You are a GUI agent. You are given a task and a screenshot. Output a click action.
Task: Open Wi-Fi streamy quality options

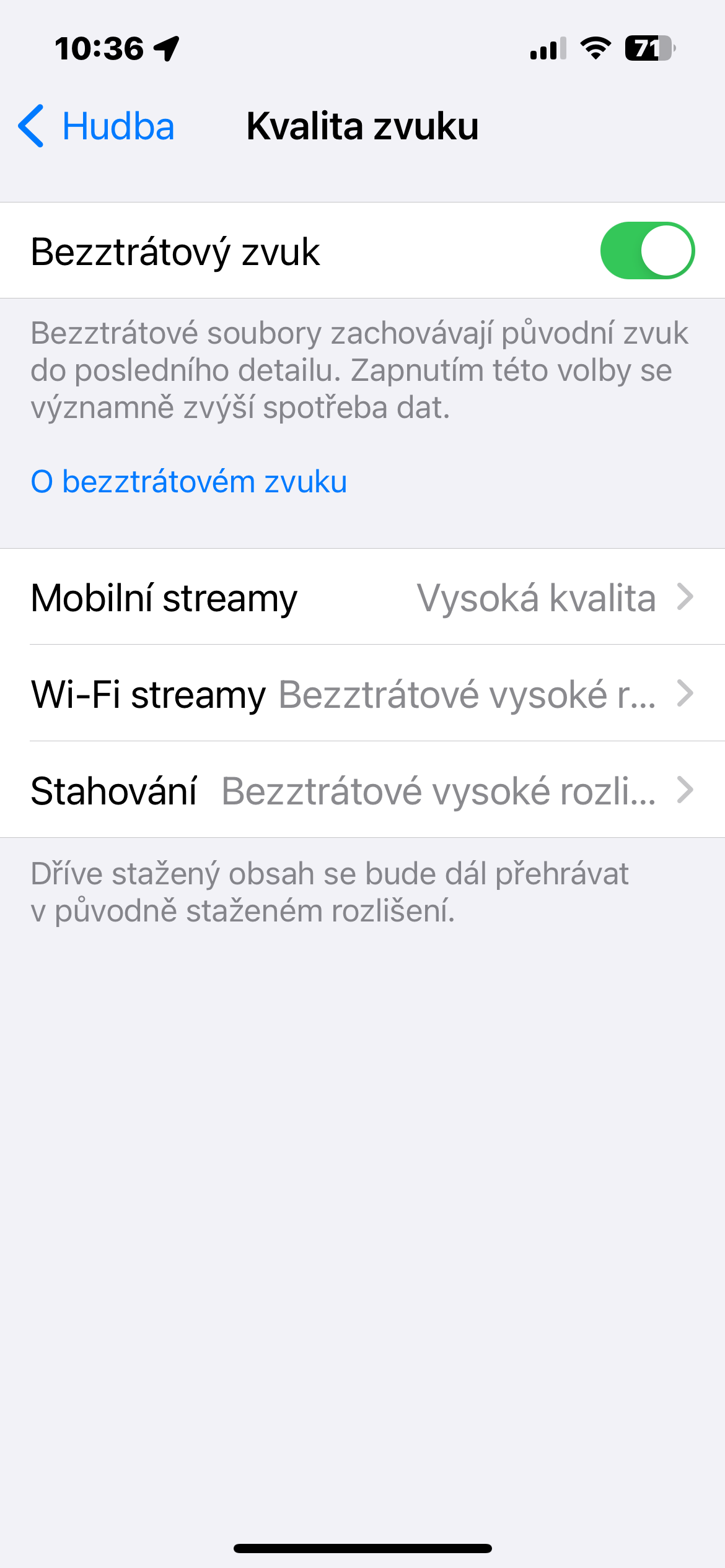point(362,694)
